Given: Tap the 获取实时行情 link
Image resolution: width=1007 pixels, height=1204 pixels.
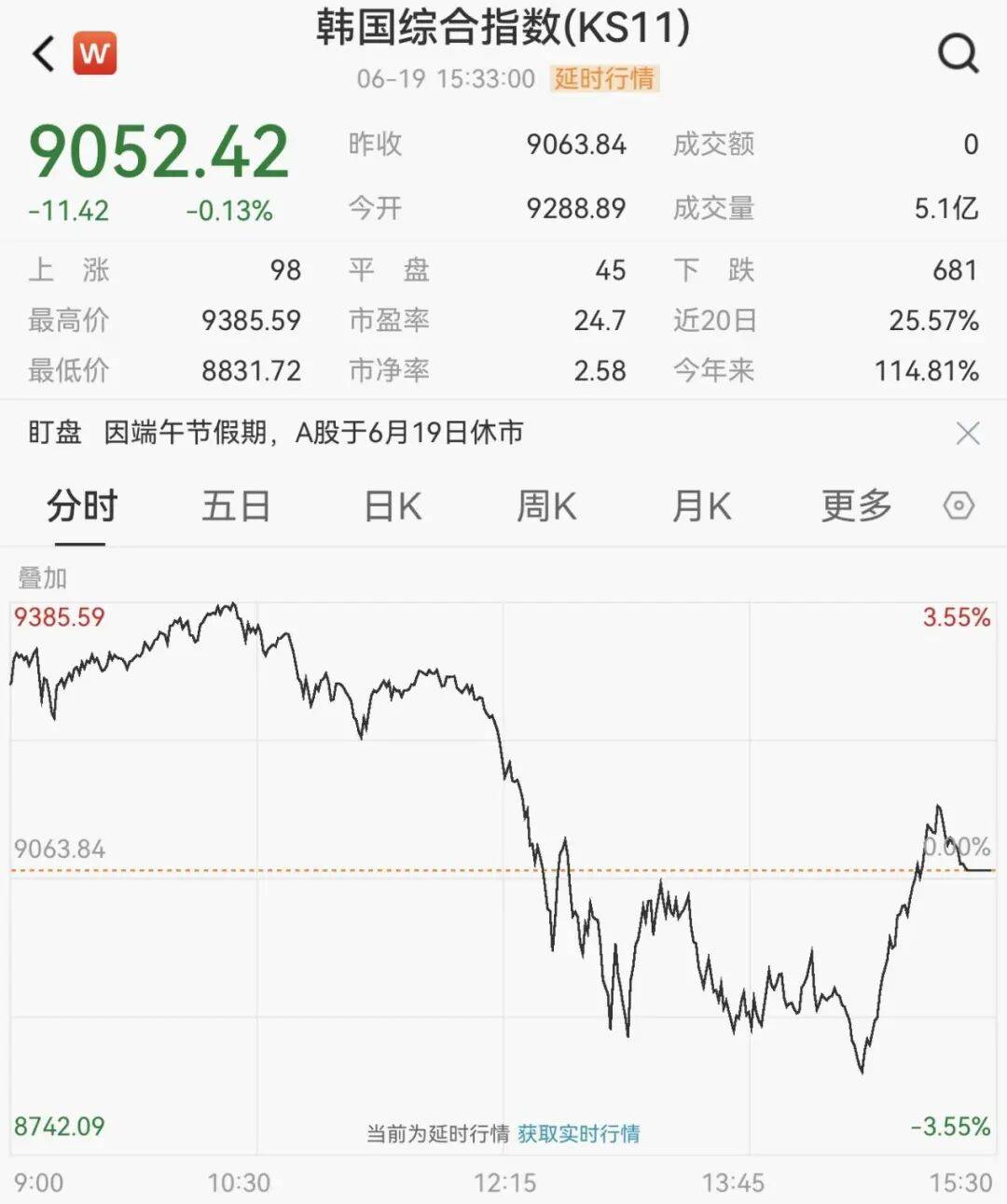Looking at the screenshot, I should (x=578, y=1134).
